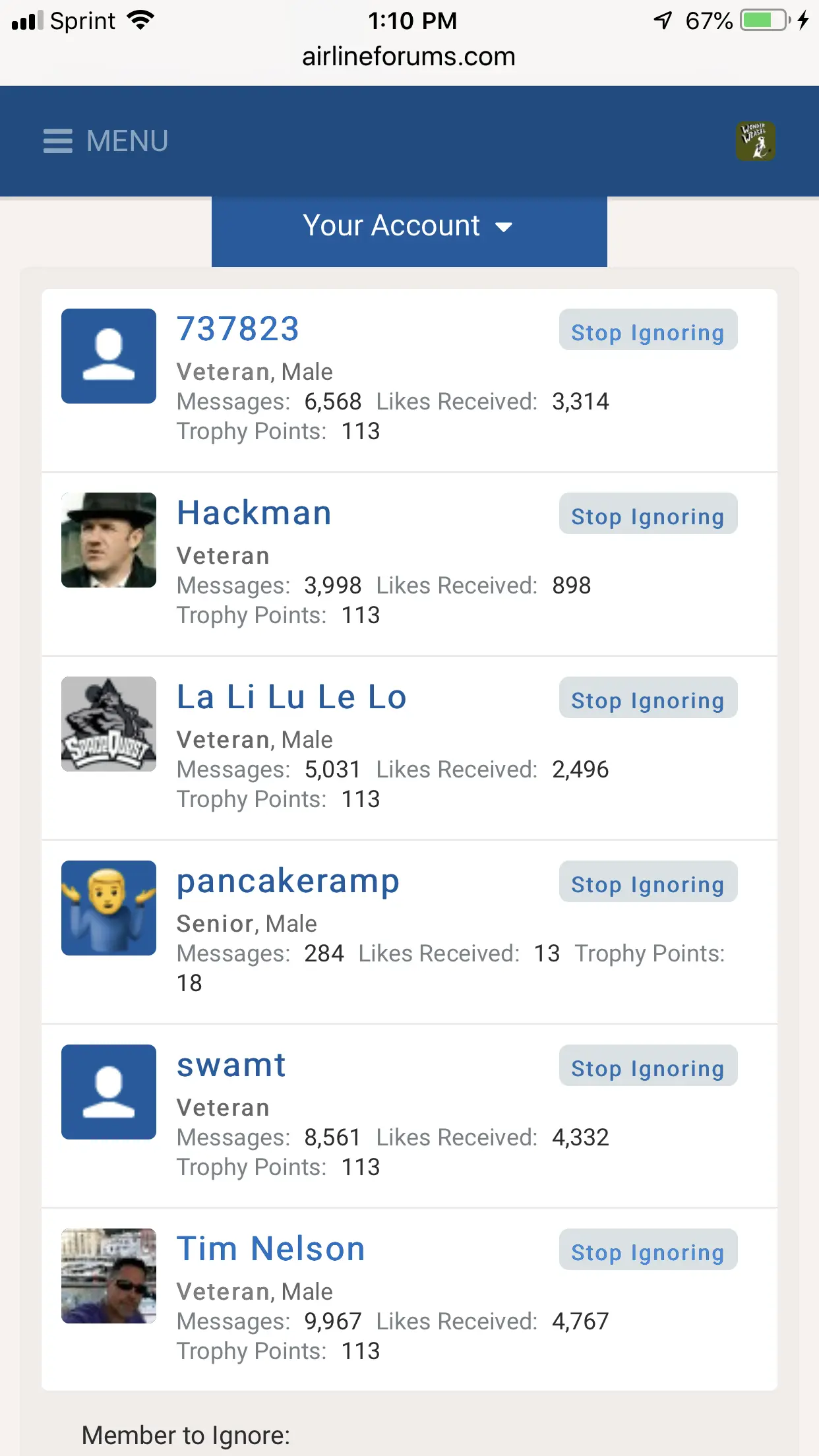Stop ignoring pancakeramp
This screenshot has width=819, height=1456.
point(648,884)
